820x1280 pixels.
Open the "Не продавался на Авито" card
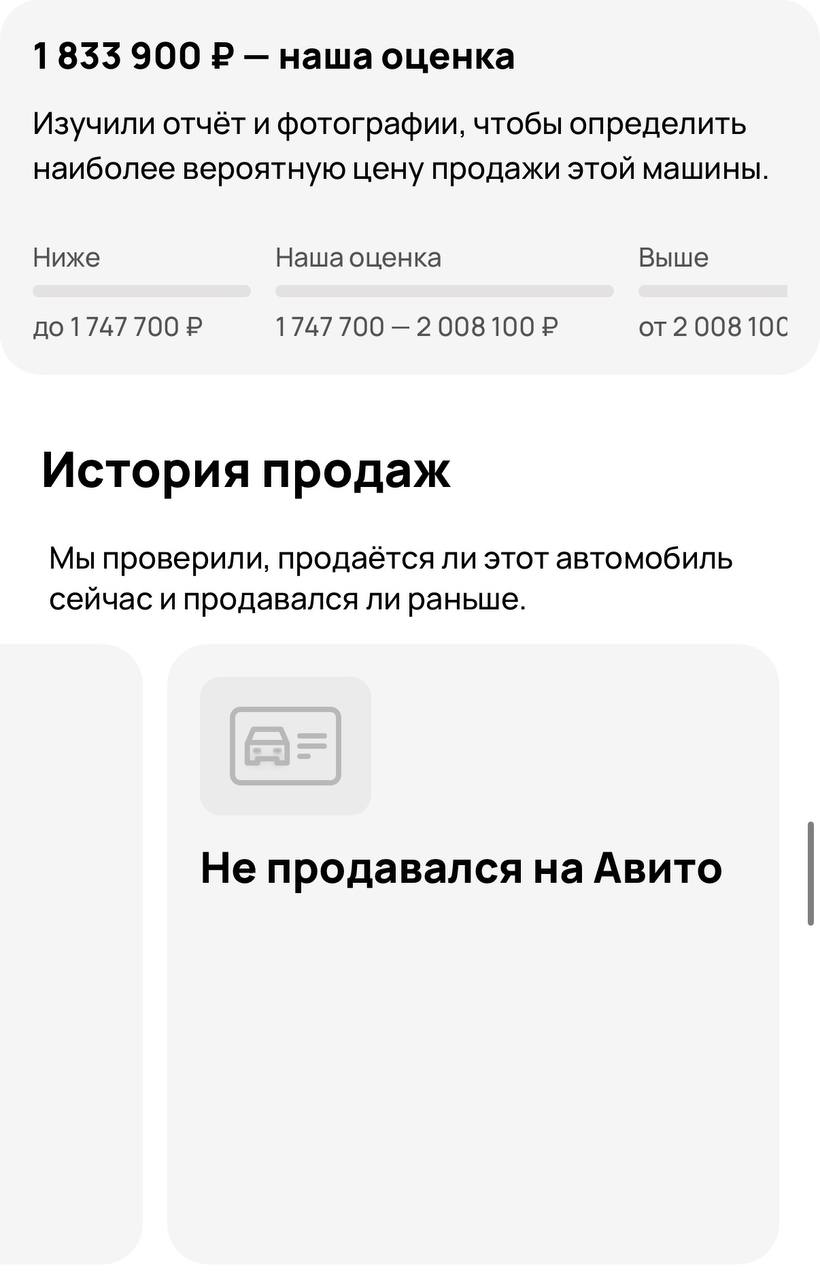472,950
